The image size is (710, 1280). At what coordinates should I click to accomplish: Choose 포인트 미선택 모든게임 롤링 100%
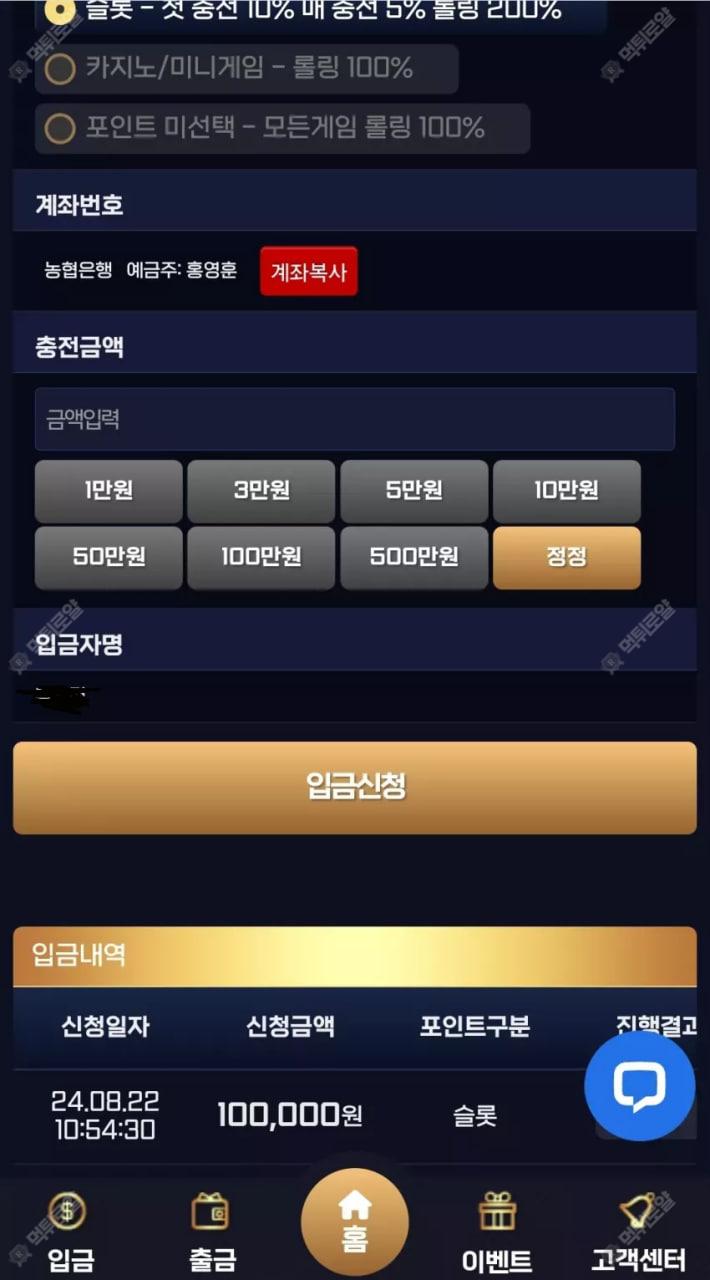282,128
